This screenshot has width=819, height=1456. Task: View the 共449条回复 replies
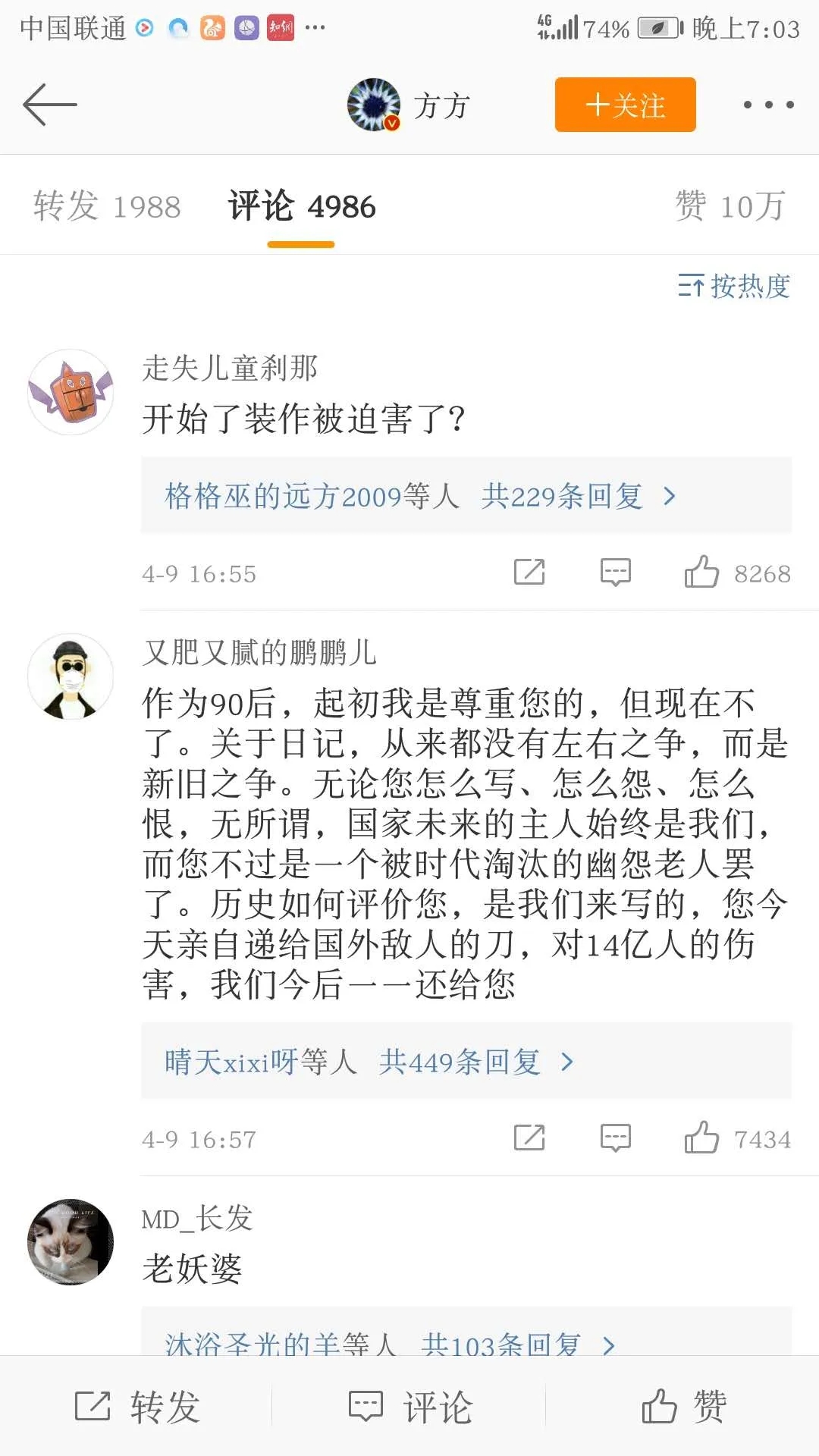[x=460, y=1062]
